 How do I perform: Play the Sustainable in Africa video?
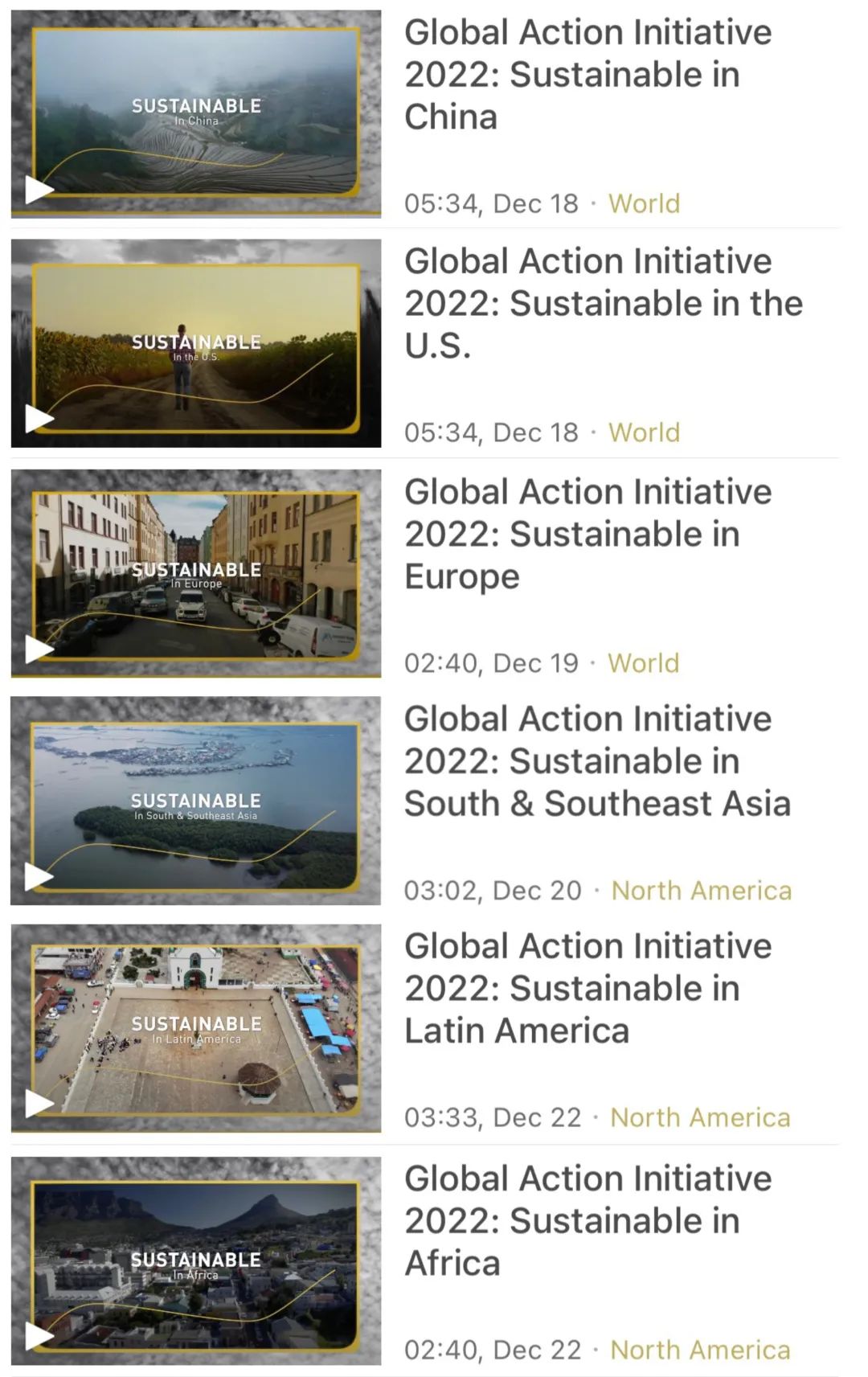click(38, 1336)
